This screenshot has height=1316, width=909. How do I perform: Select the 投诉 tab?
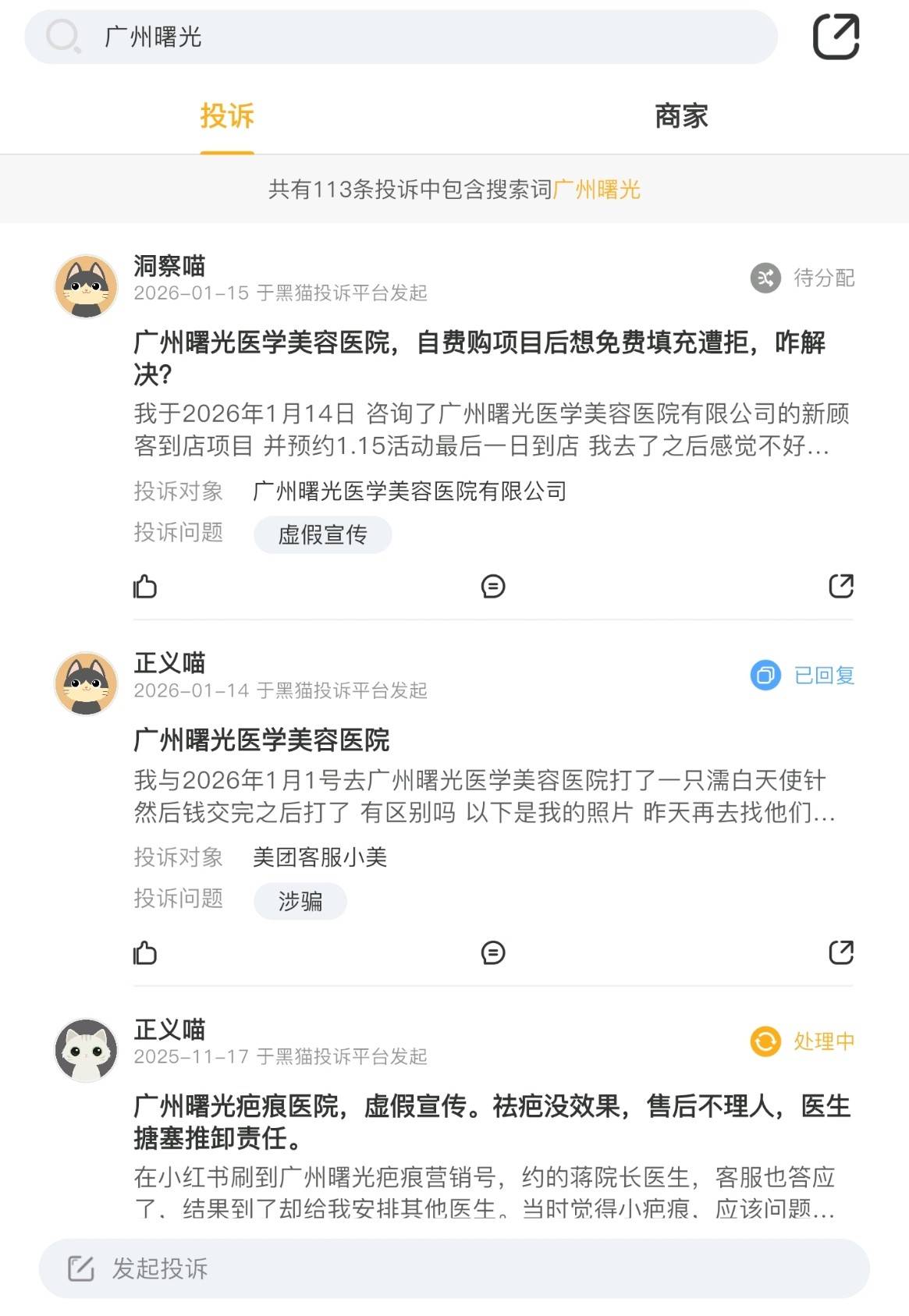pos(227,116)
